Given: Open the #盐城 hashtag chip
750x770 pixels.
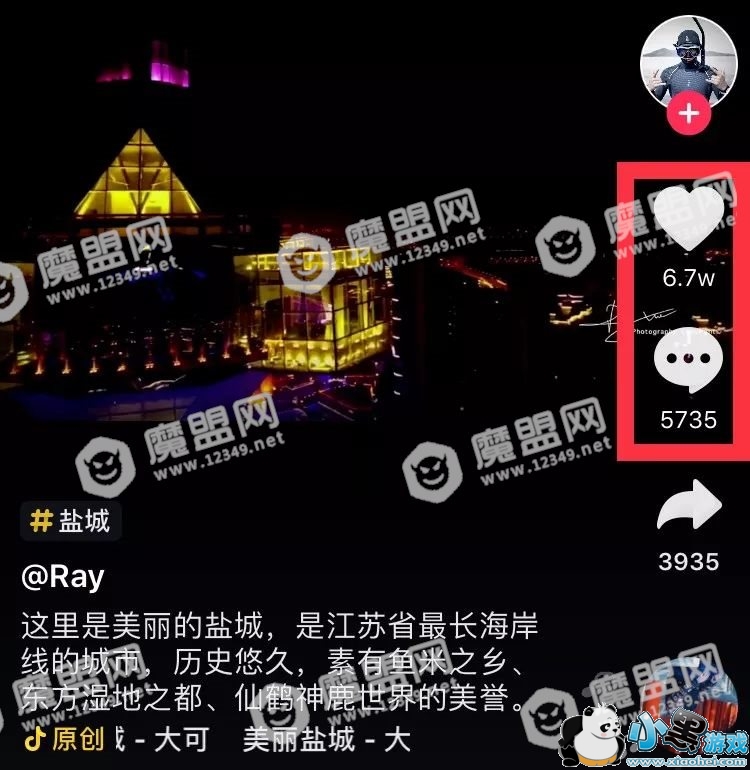Looking at the screenshot, I should pos(70,520).
